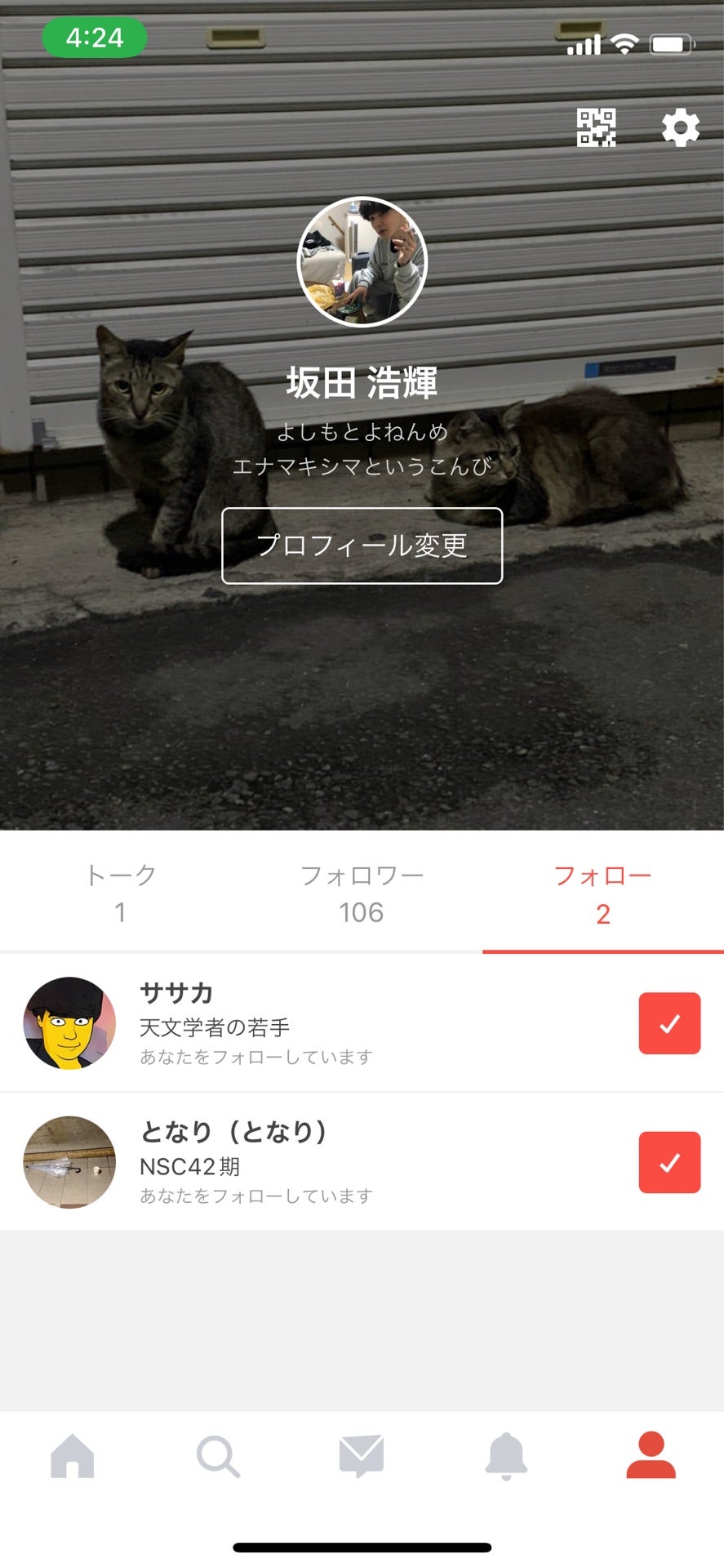
Task: Open the clock display to expand time details
Action: (x=92, y=36)
